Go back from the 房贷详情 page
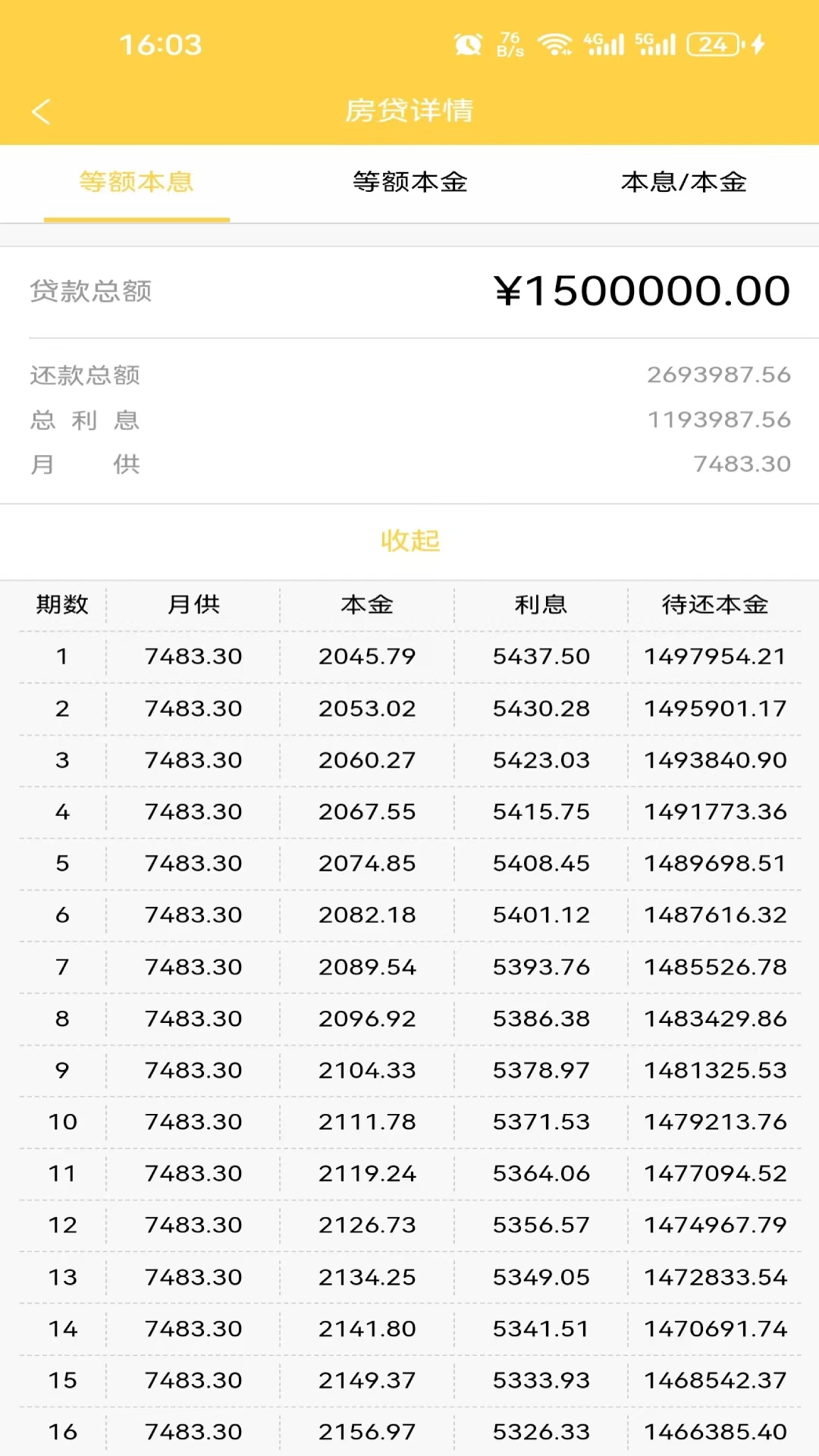Viewport: 819px width, 1456px height. click(42, 111)
